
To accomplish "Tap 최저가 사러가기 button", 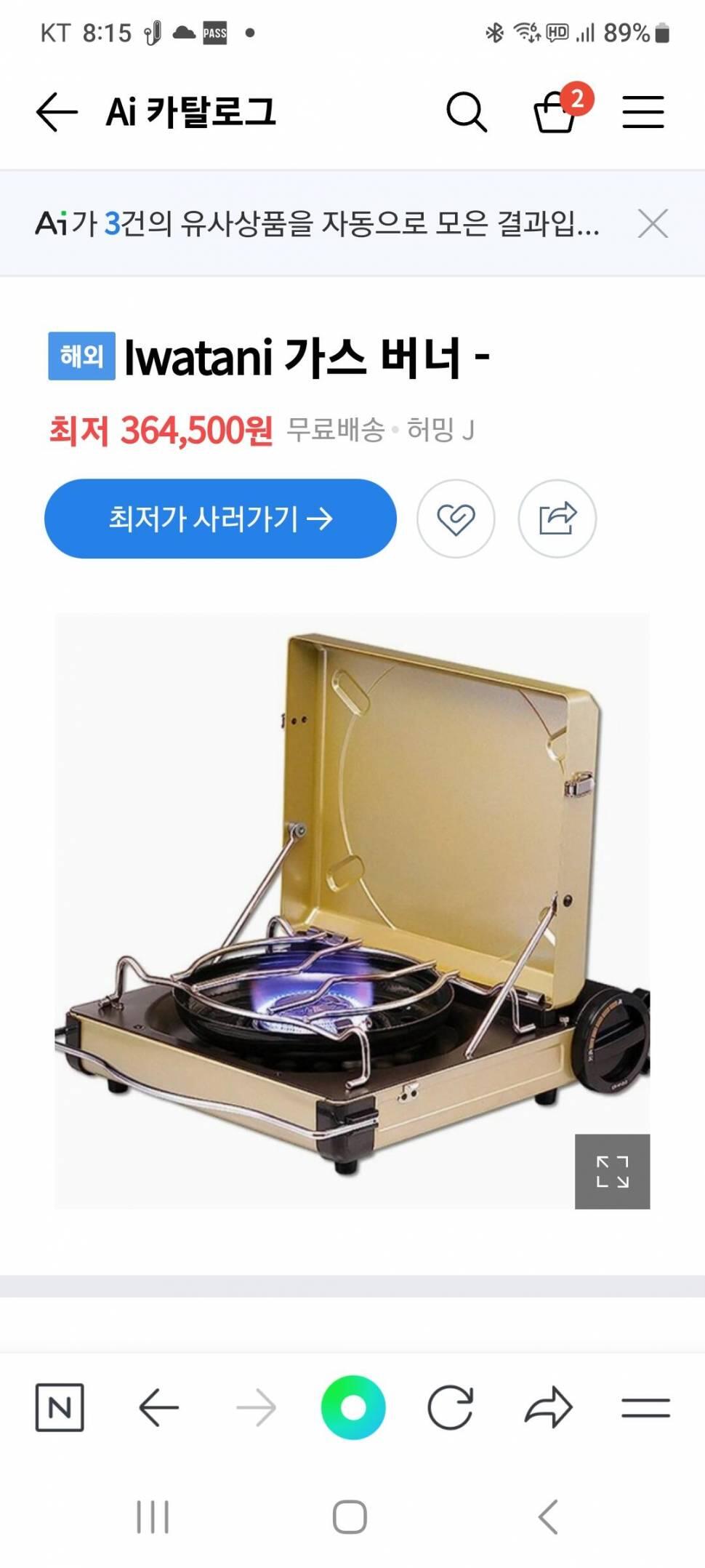I will pyautogui.click(x=220, y=519).
